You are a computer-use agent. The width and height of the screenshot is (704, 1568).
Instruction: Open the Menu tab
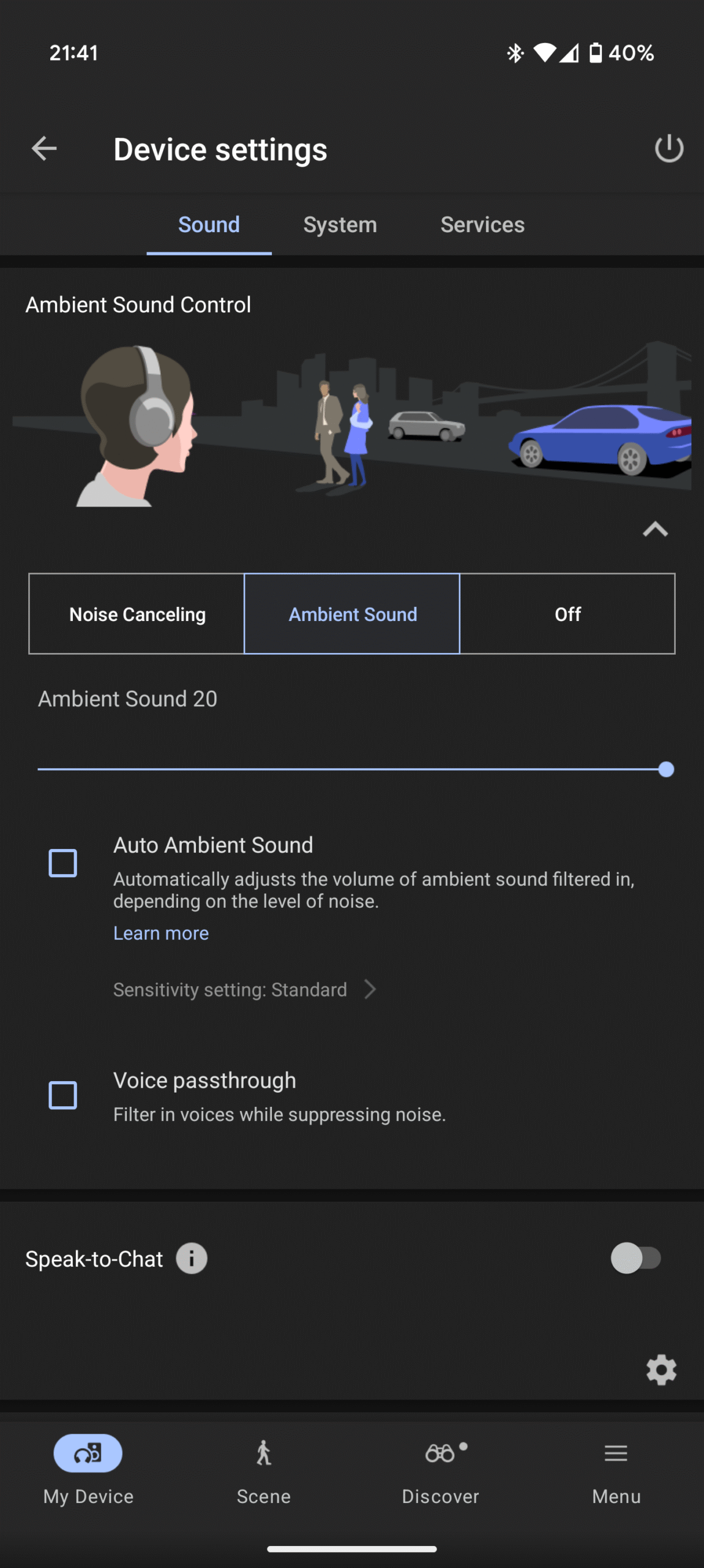tap(616, 1470)
